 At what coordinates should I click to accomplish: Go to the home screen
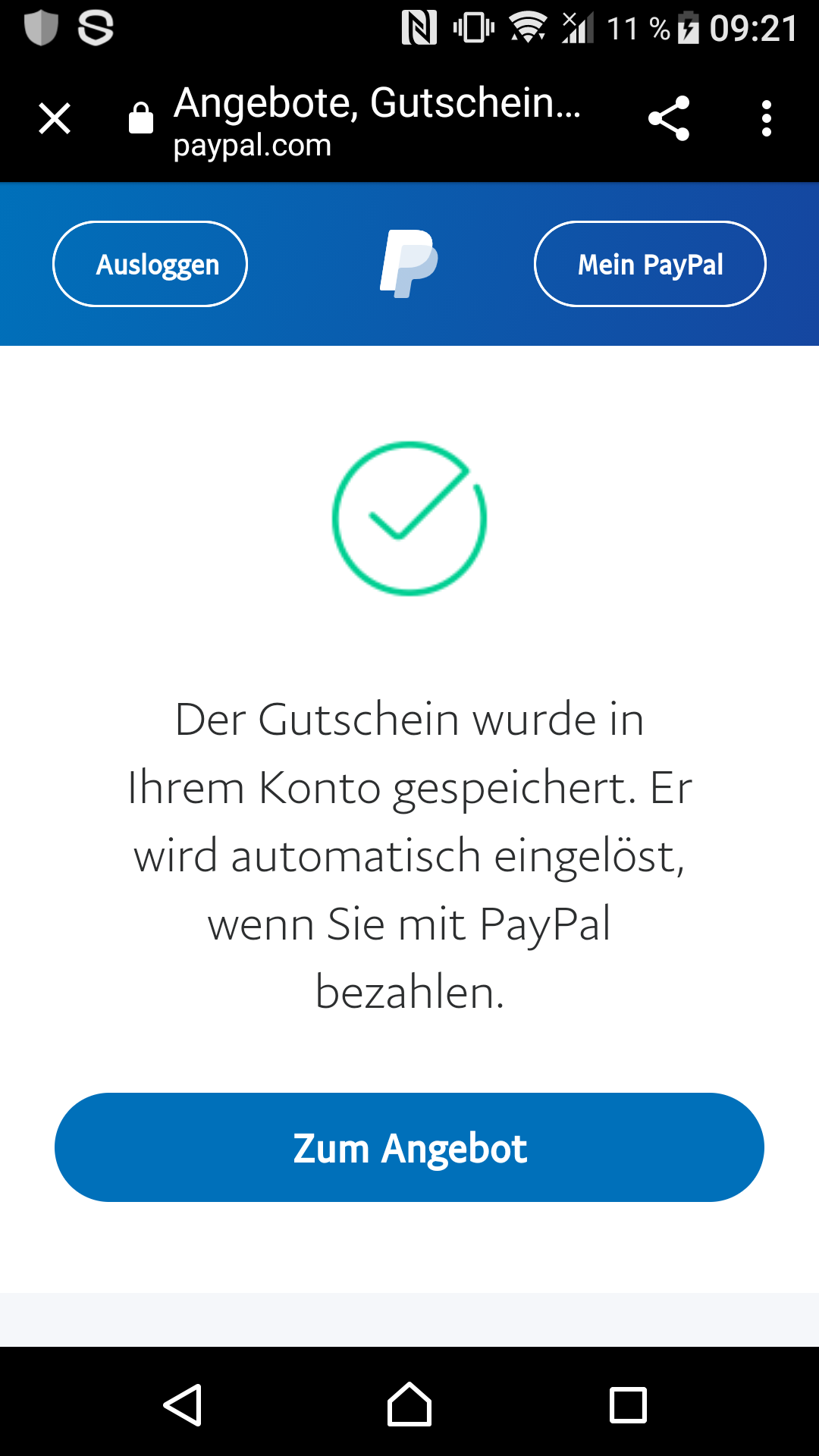[x=409, y=1404]
